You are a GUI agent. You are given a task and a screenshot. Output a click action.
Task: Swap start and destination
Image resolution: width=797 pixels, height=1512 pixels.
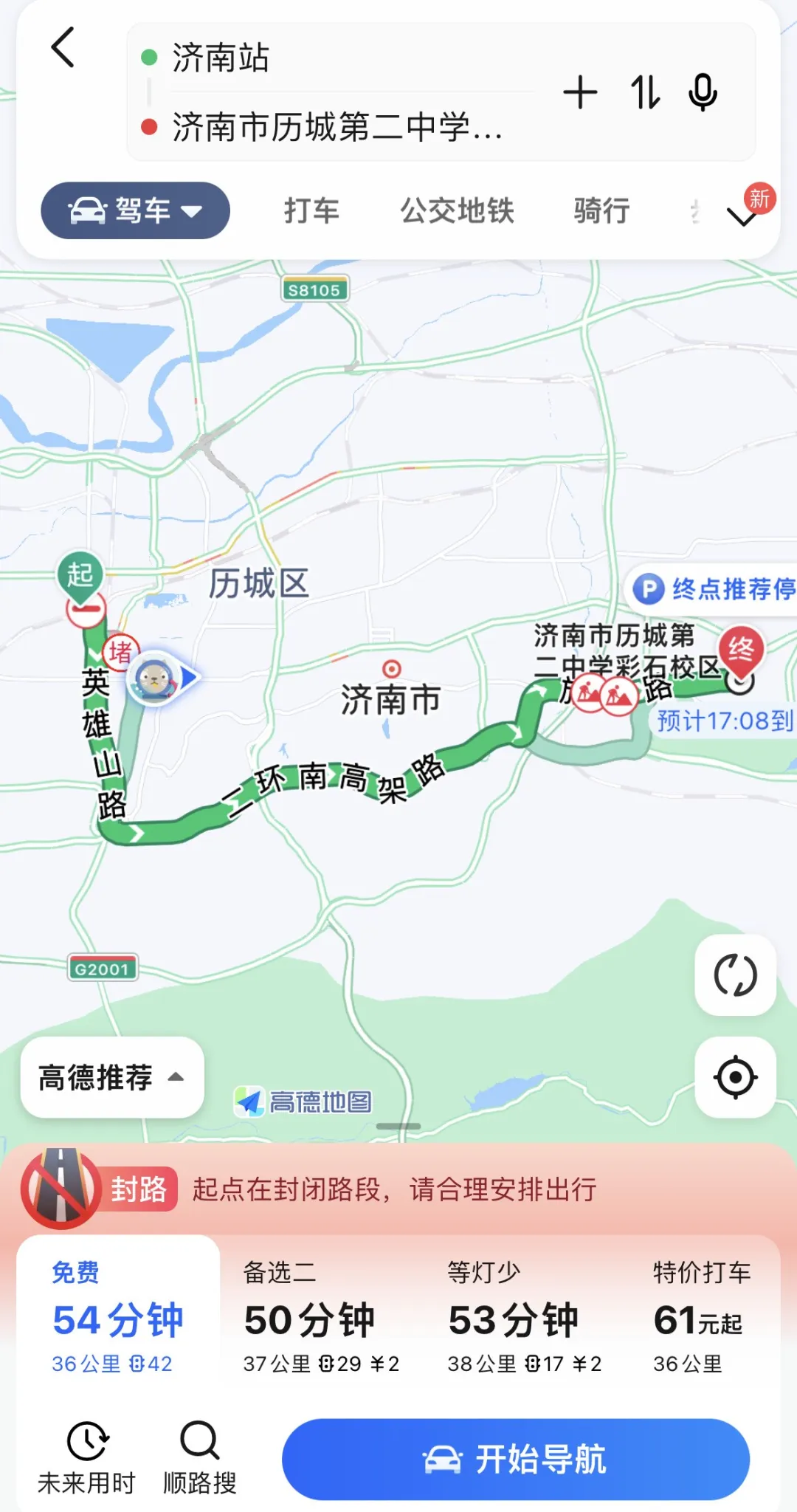[645, 92]
